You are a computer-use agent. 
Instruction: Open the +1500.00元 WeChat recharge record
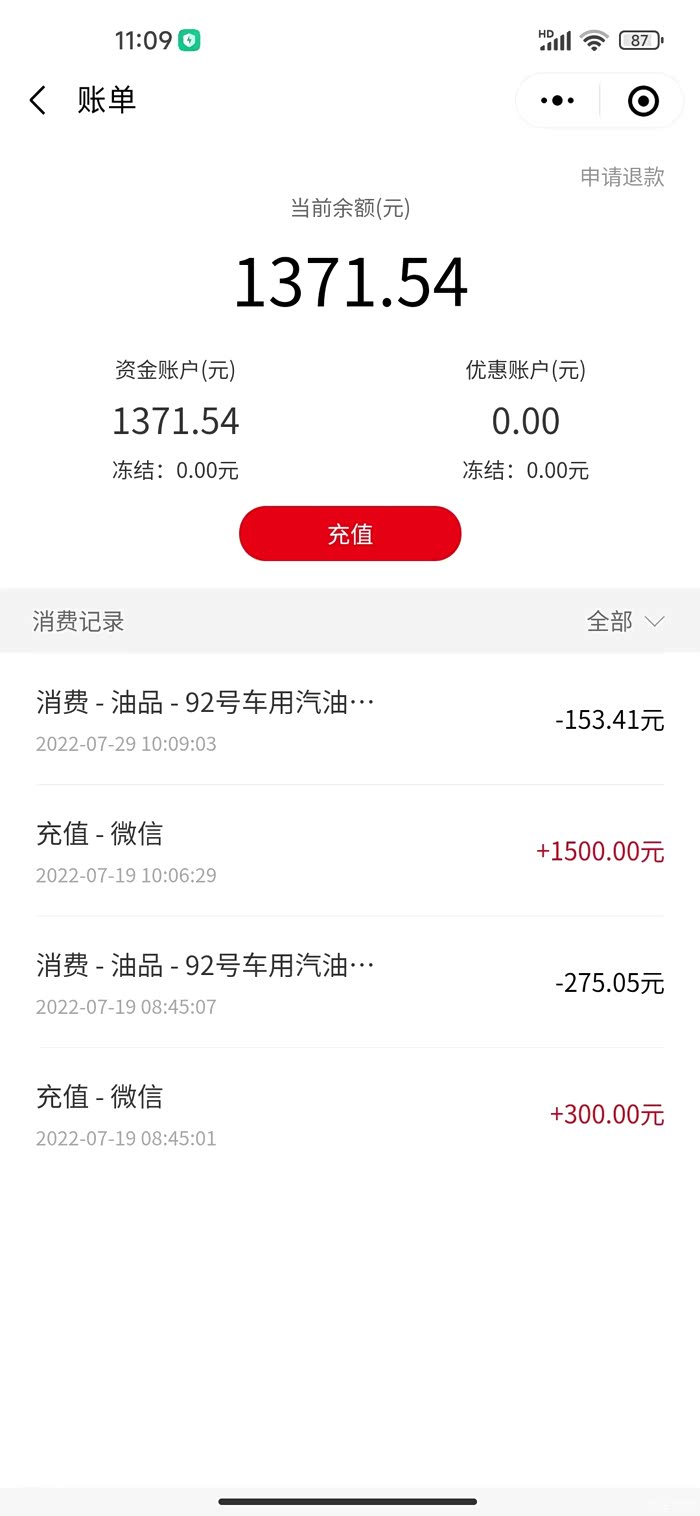click(x=350, y=851)
